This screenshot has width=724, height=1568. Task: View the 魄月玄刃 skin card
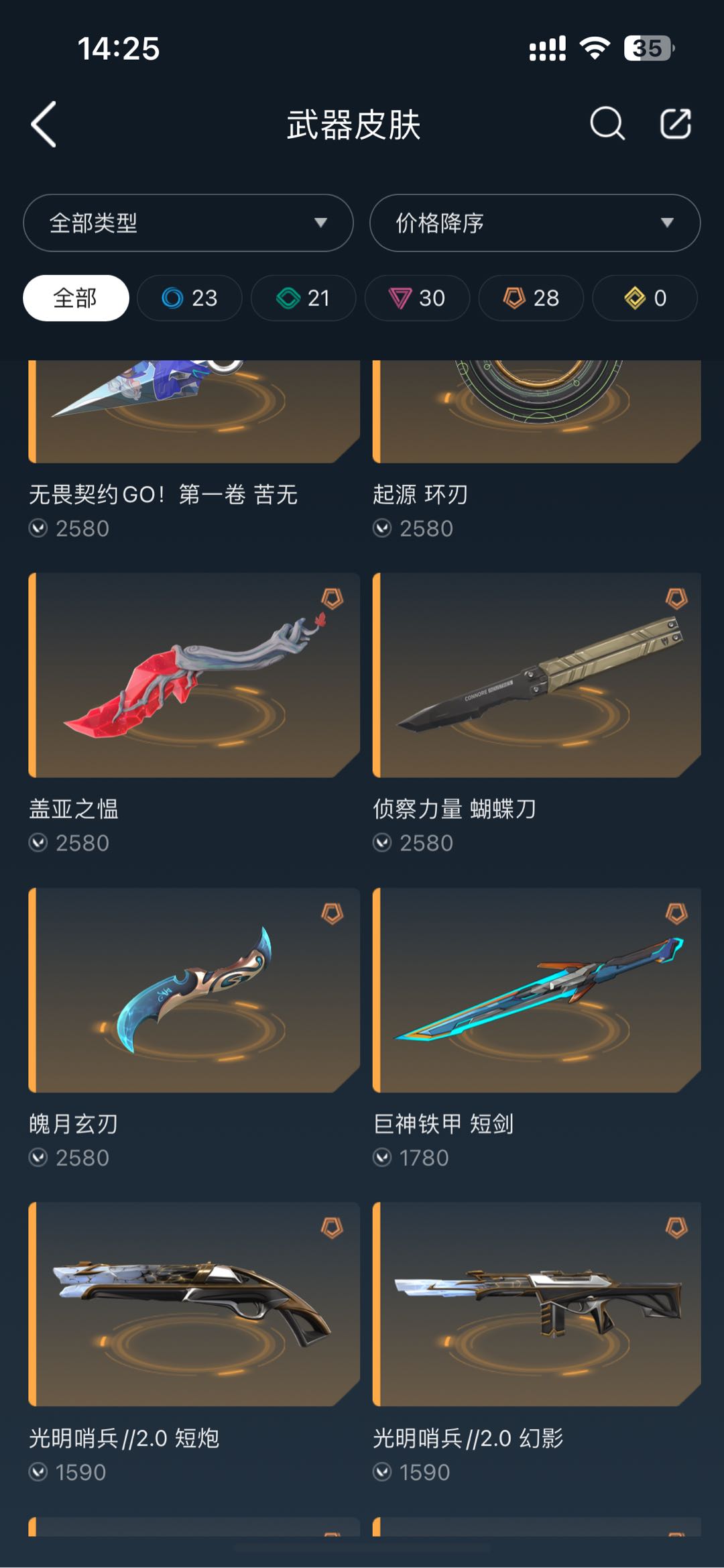(x=194, y=1029)
